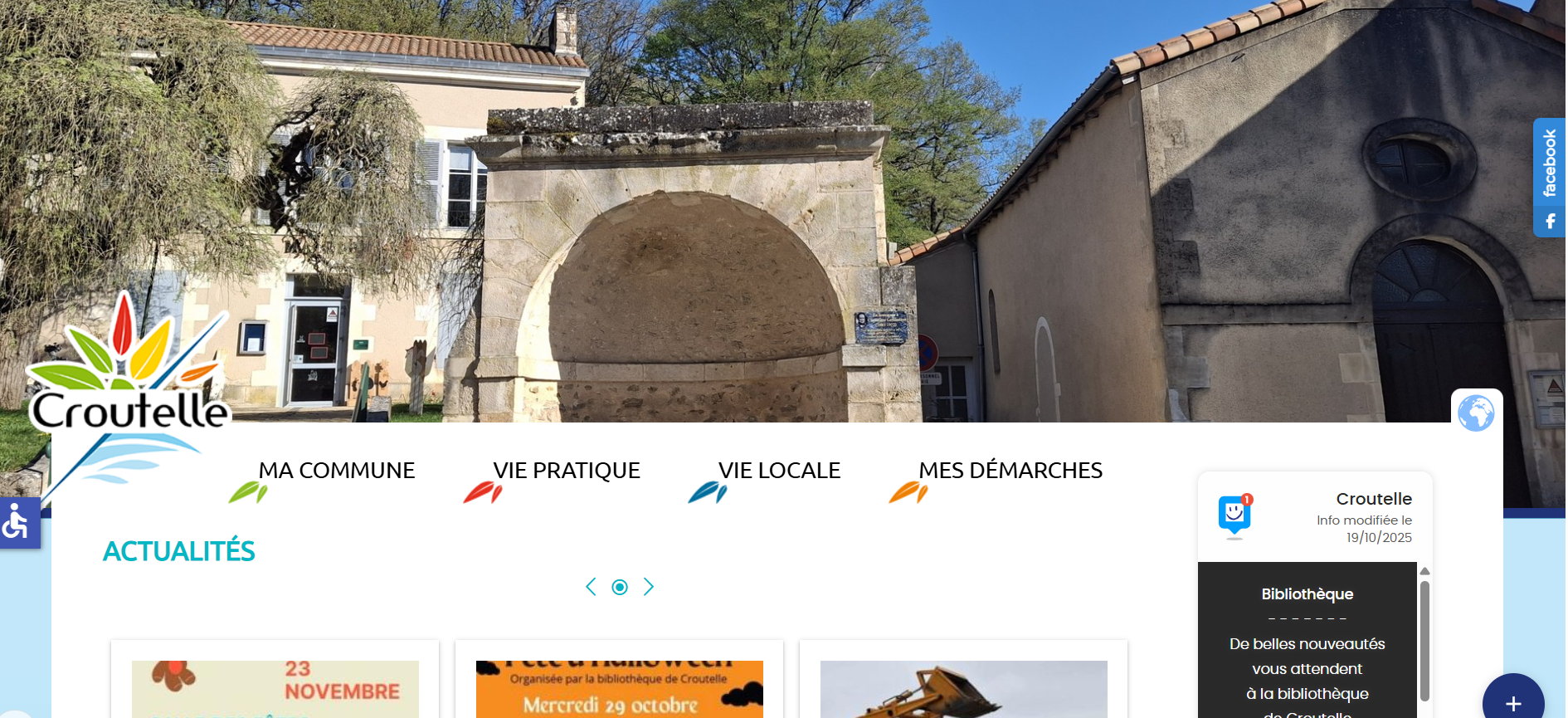Go to the next news slide

(649, 587)
